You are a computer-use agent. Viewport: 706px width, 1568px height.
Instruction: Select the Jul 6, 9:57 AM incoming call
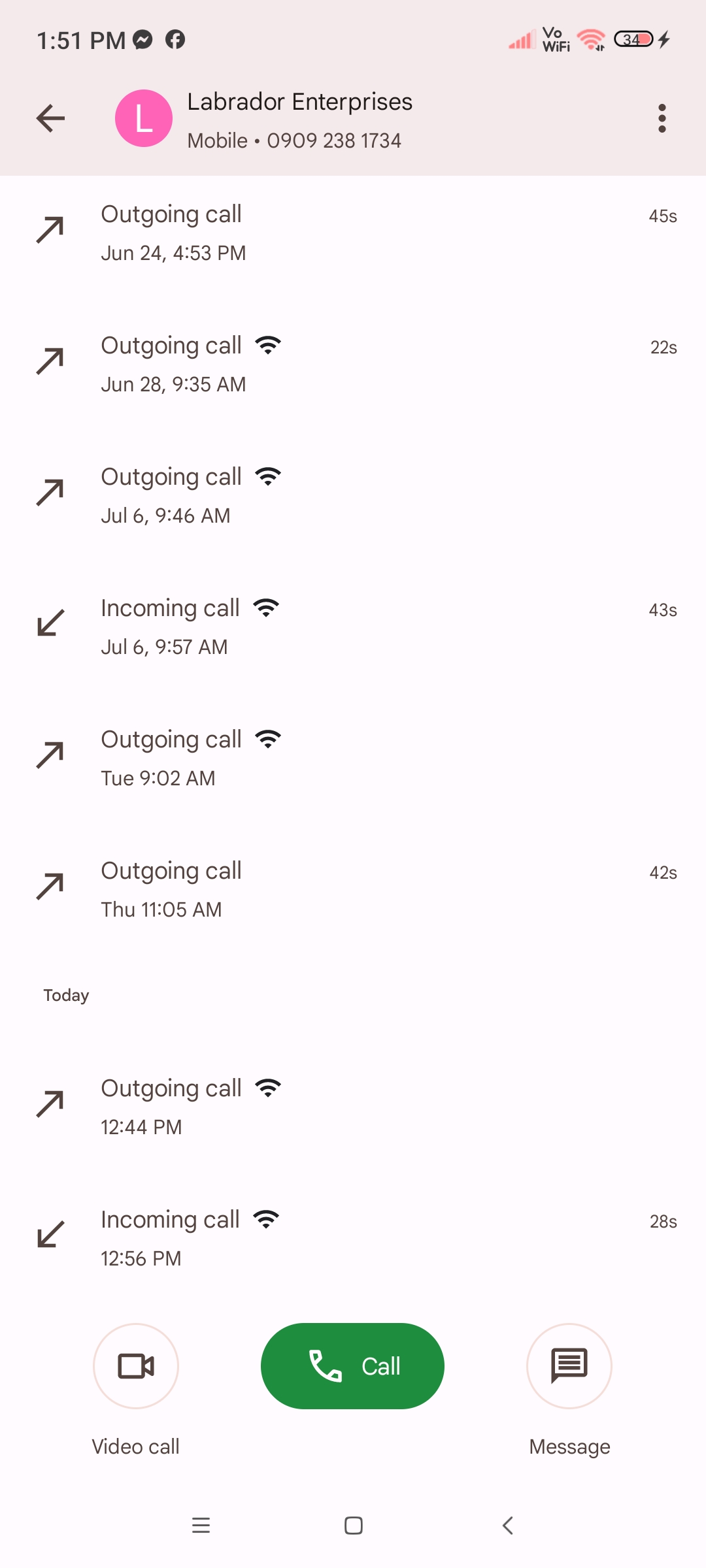(353, 627)
